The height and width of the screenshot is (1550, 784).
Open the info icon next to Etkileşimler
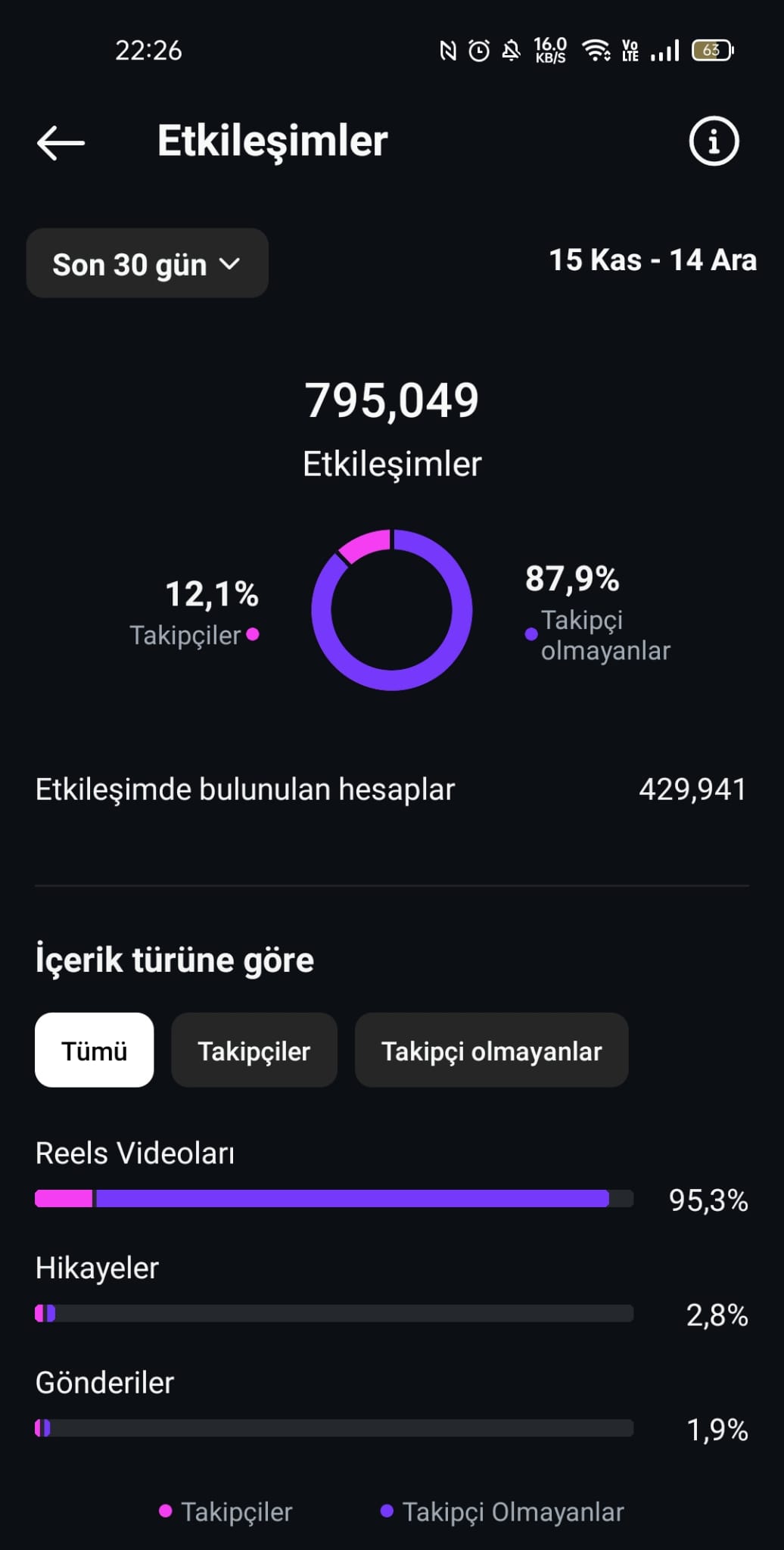pyautogui.click(x=714, y=141)
